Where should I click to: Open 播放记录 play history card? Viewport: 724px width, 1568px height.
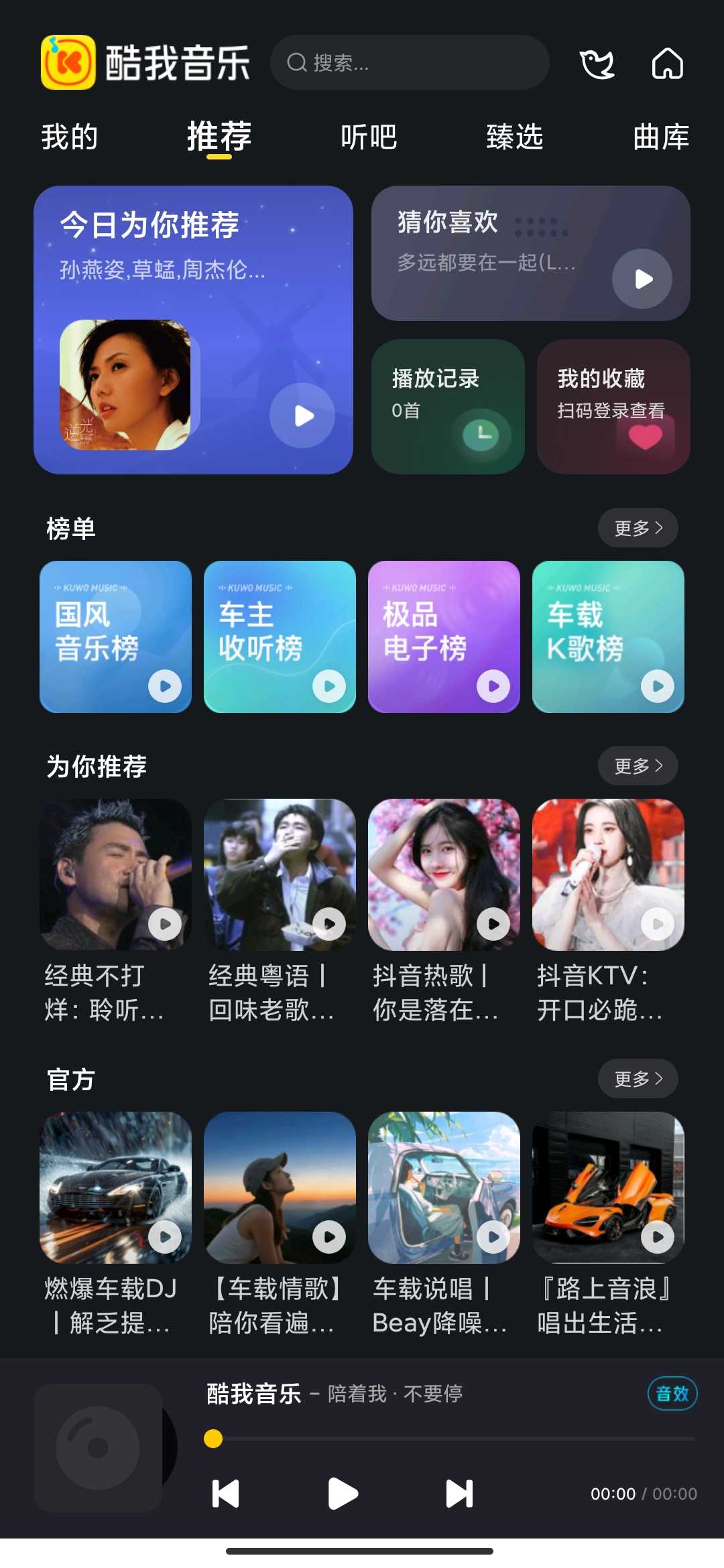pos(448,406)
